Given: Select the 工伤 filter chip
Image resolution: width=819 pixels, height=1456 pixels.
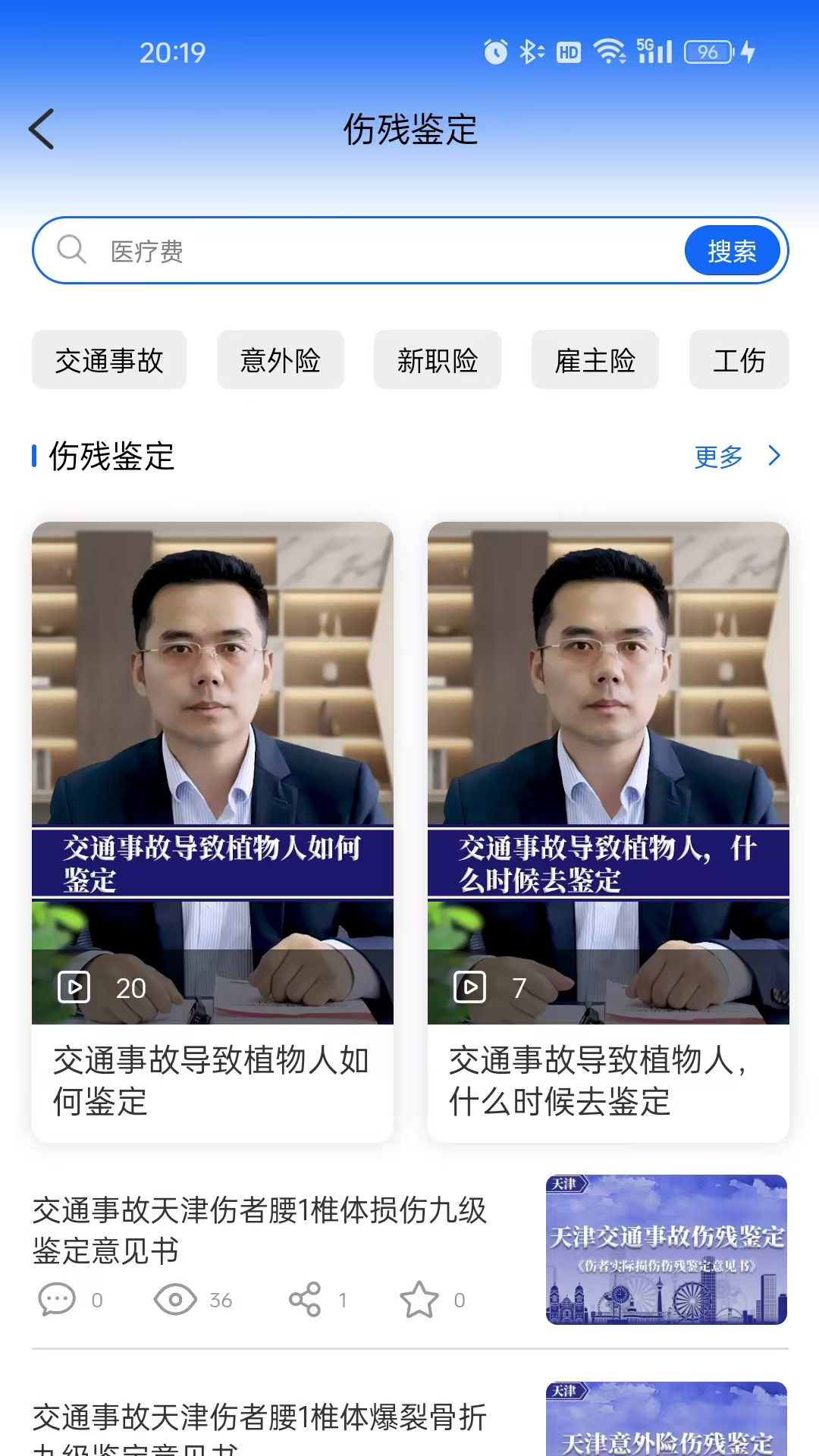Looking at the screenshot, I should pyautogui.click(x=739, y=361).
